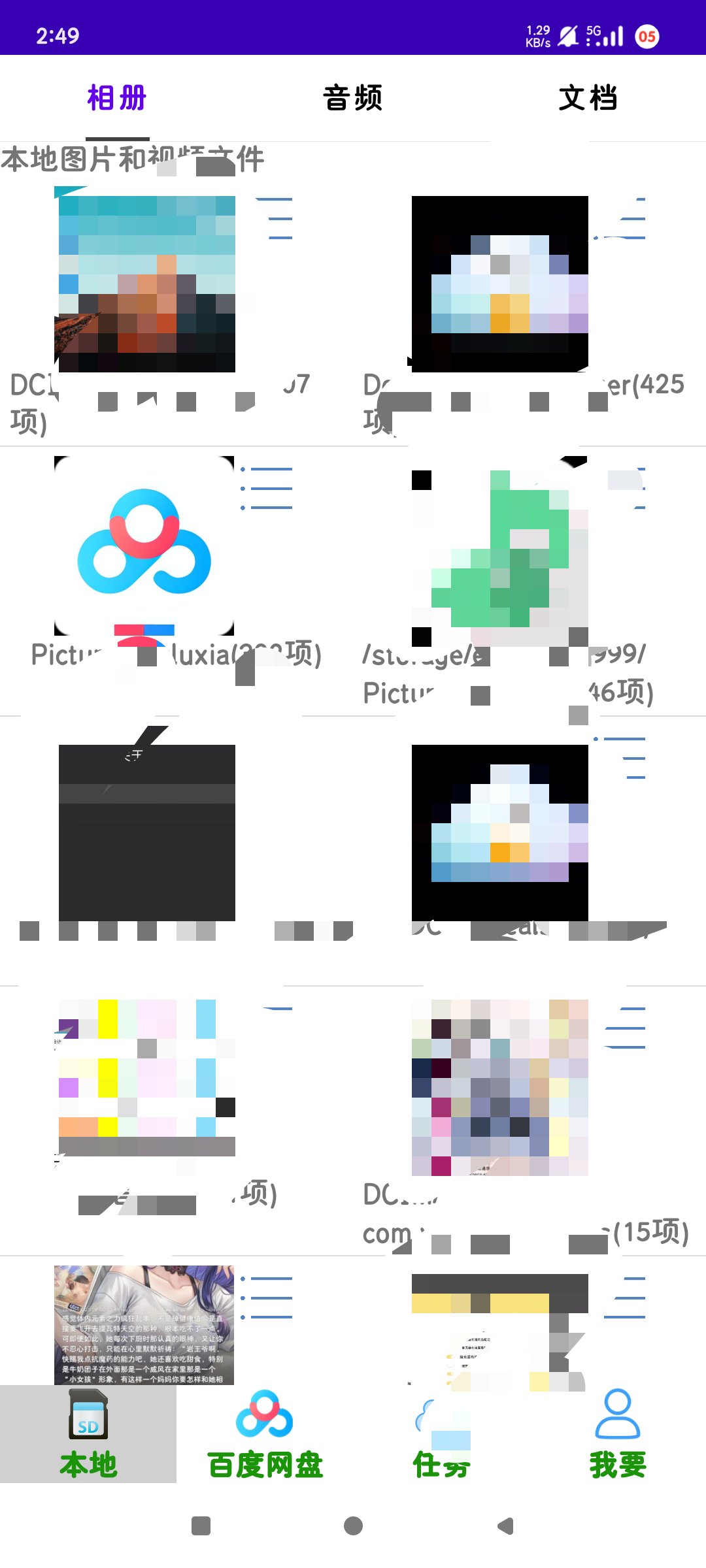Go to the 百度网盘 section
Viewport: 706px width, 1568px height.
pyautogui.click(x=265, y=1434)
